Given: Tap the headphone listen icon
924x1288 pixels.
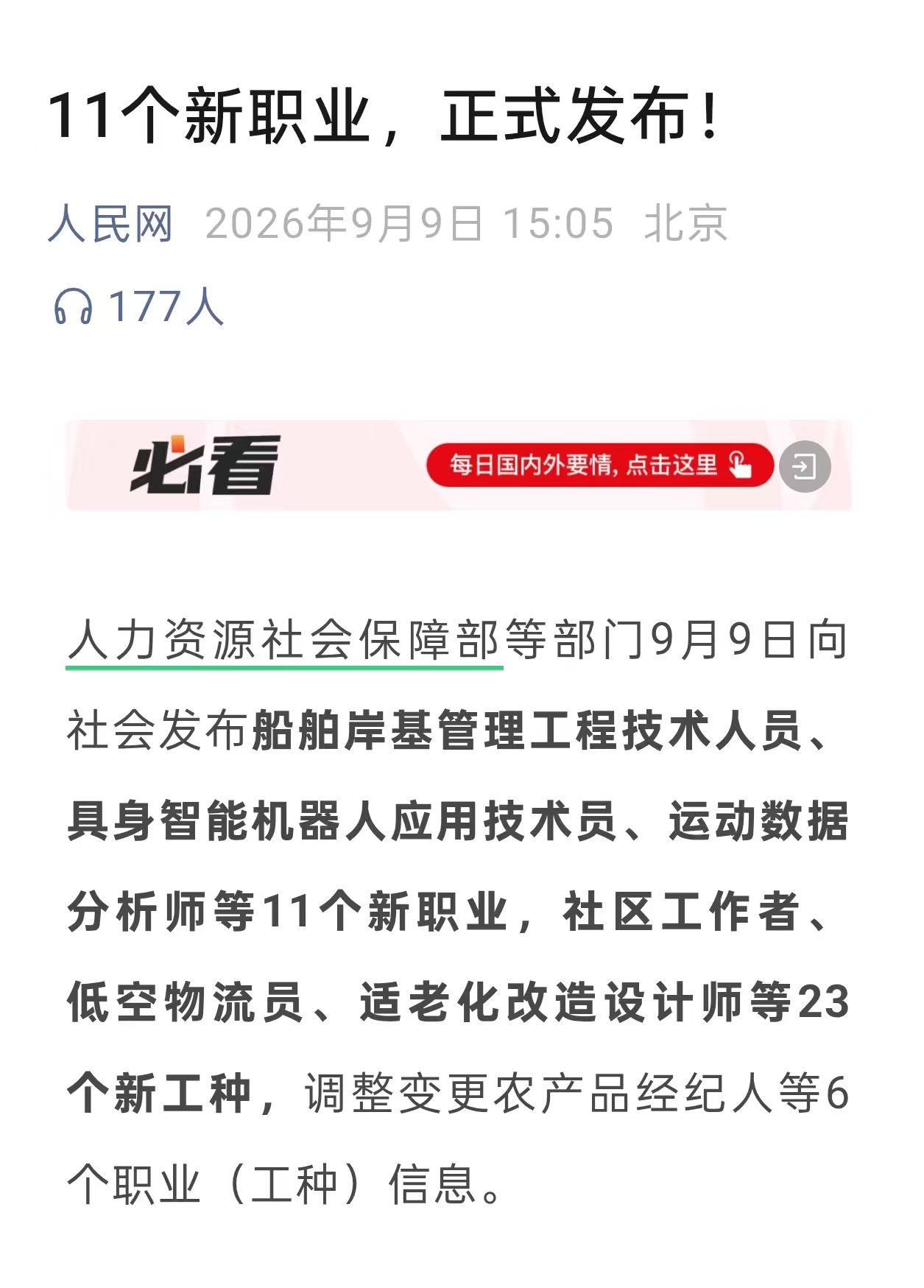Looking at the screenshot, I should 73,306.
